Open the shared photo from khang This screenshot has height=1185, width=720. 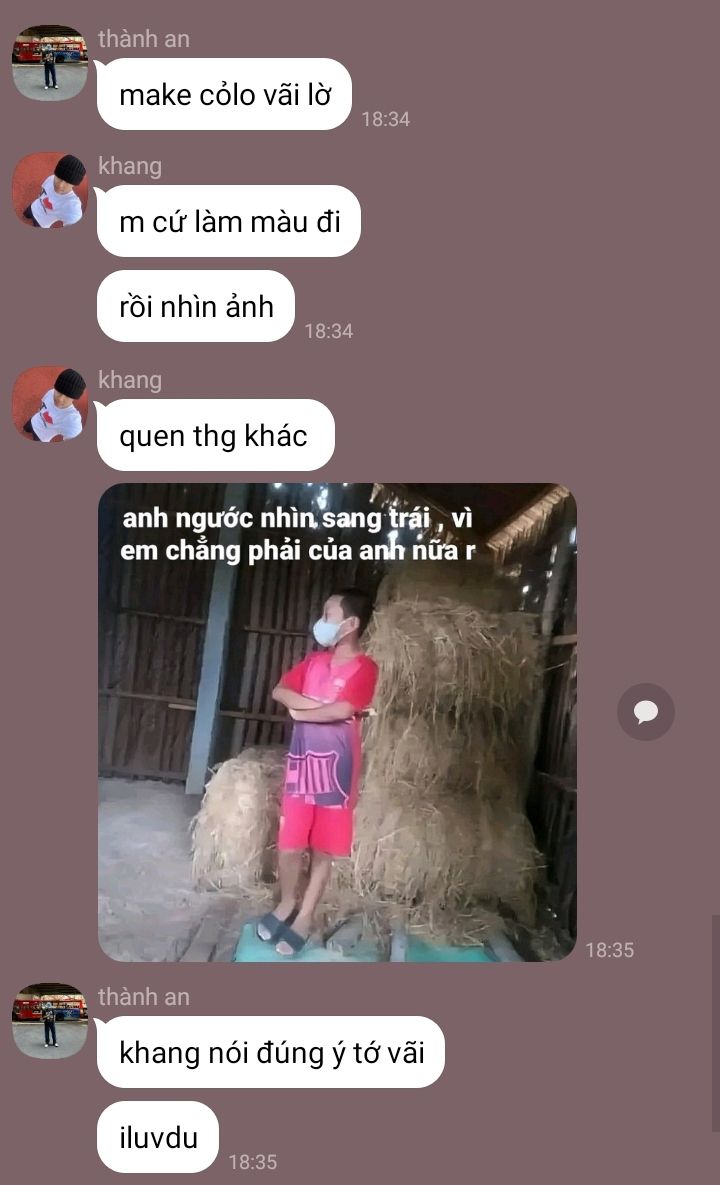[337, 722]
